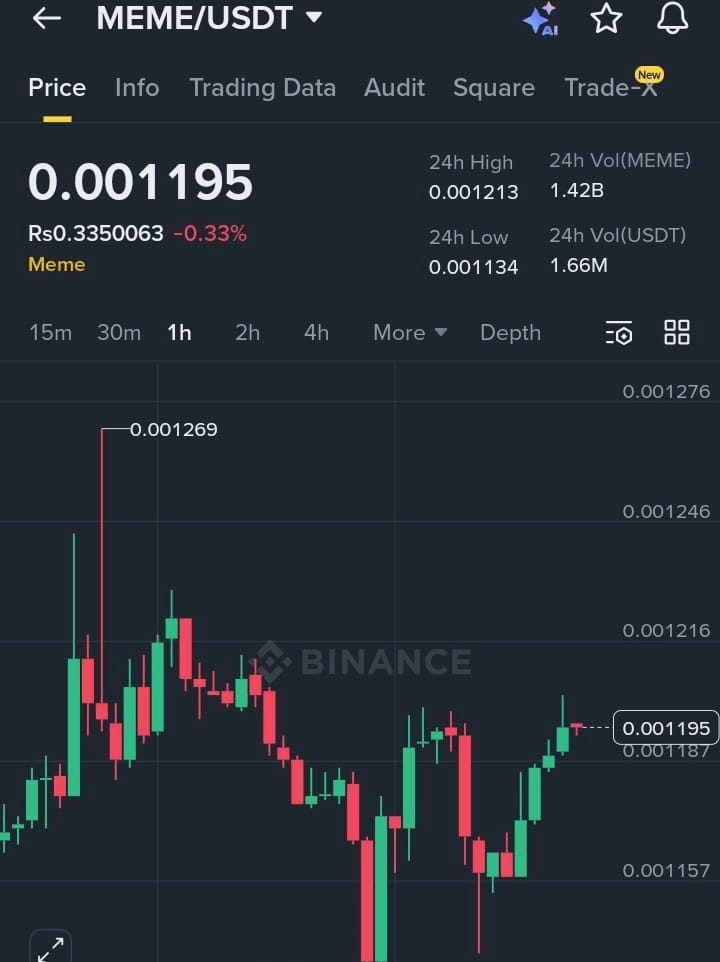This screenshot has width=720, height=962.
Task: Switch to the Info tab
Action: tap(137, 88)
